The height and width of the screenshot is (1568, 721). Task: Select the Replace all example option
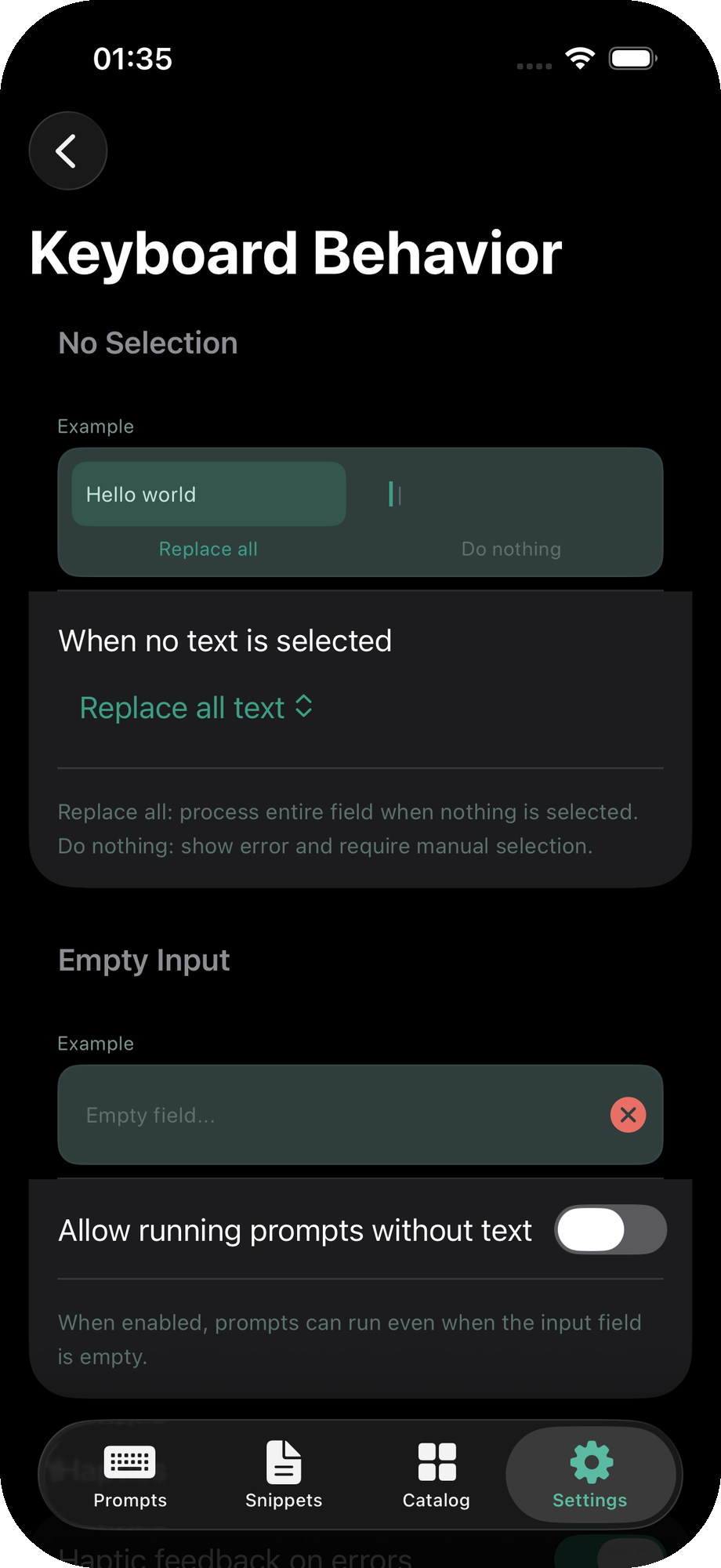click(x=208, y=549)
